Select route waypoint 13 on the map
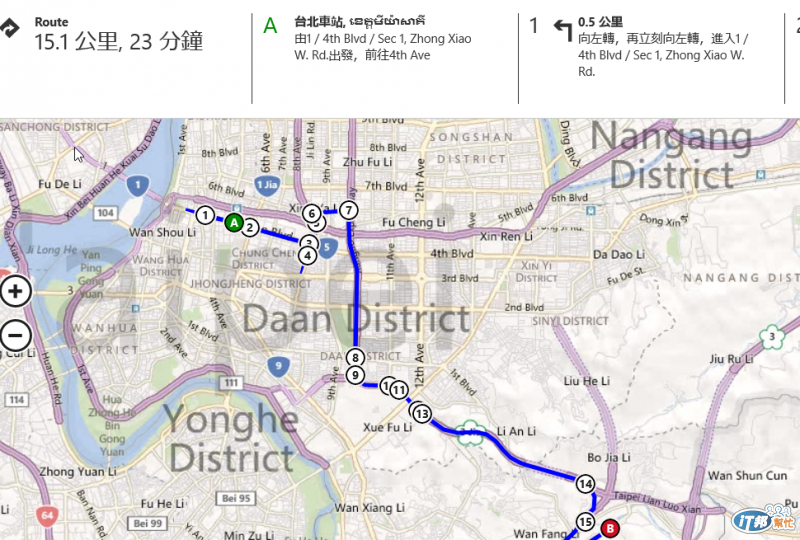Viewport: 800px width, 540px height. point(422,413)
